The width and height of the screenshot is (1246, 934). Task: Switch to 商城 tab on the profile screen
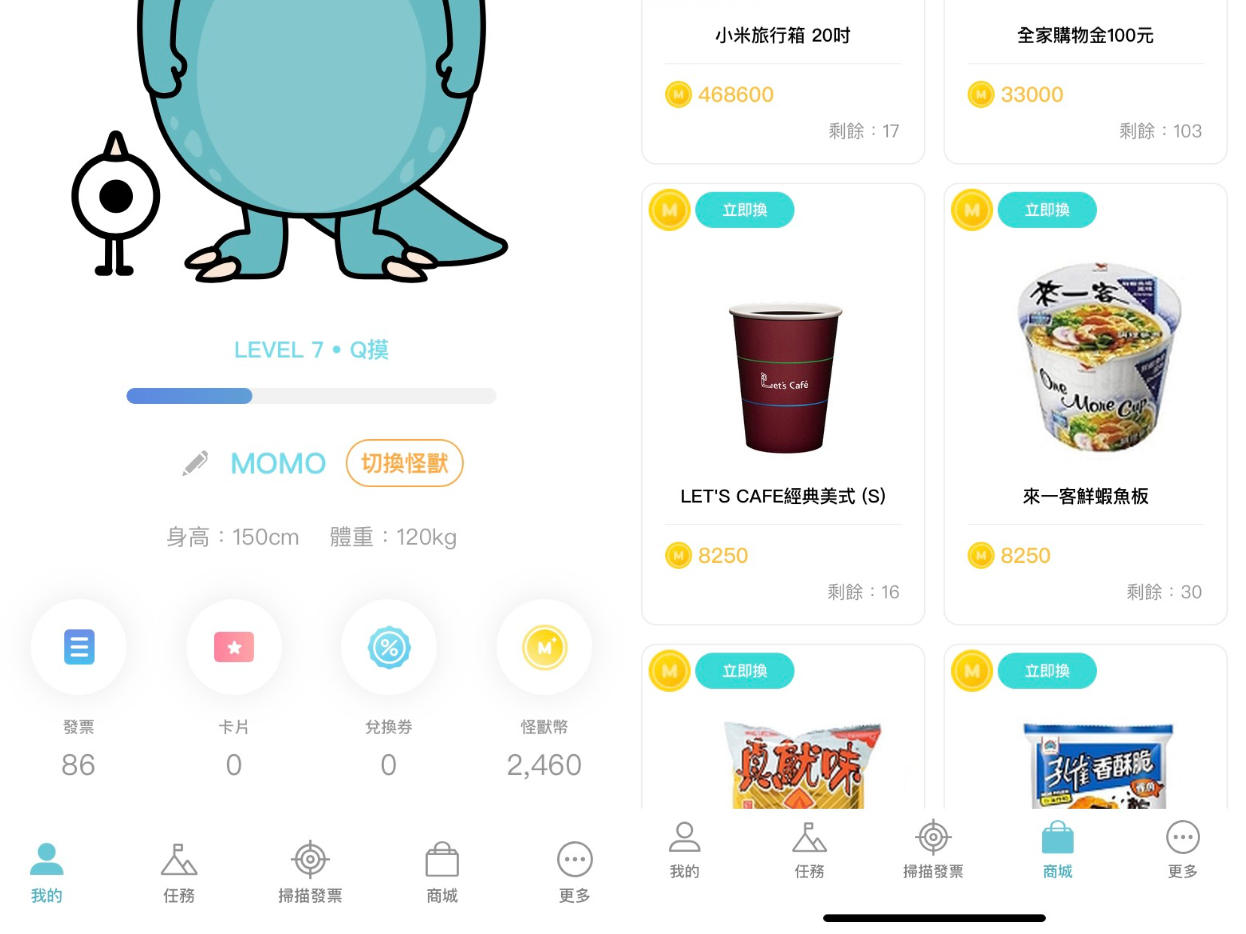(442, 872)
